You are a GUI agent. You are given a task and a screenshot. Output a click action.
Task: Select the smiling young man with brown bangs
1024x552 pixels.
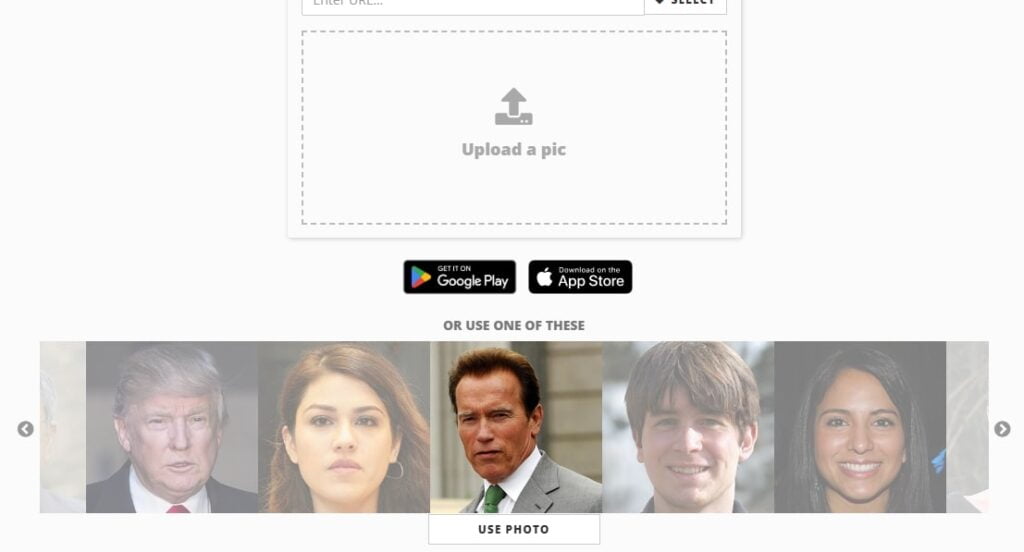coord(688,427)
